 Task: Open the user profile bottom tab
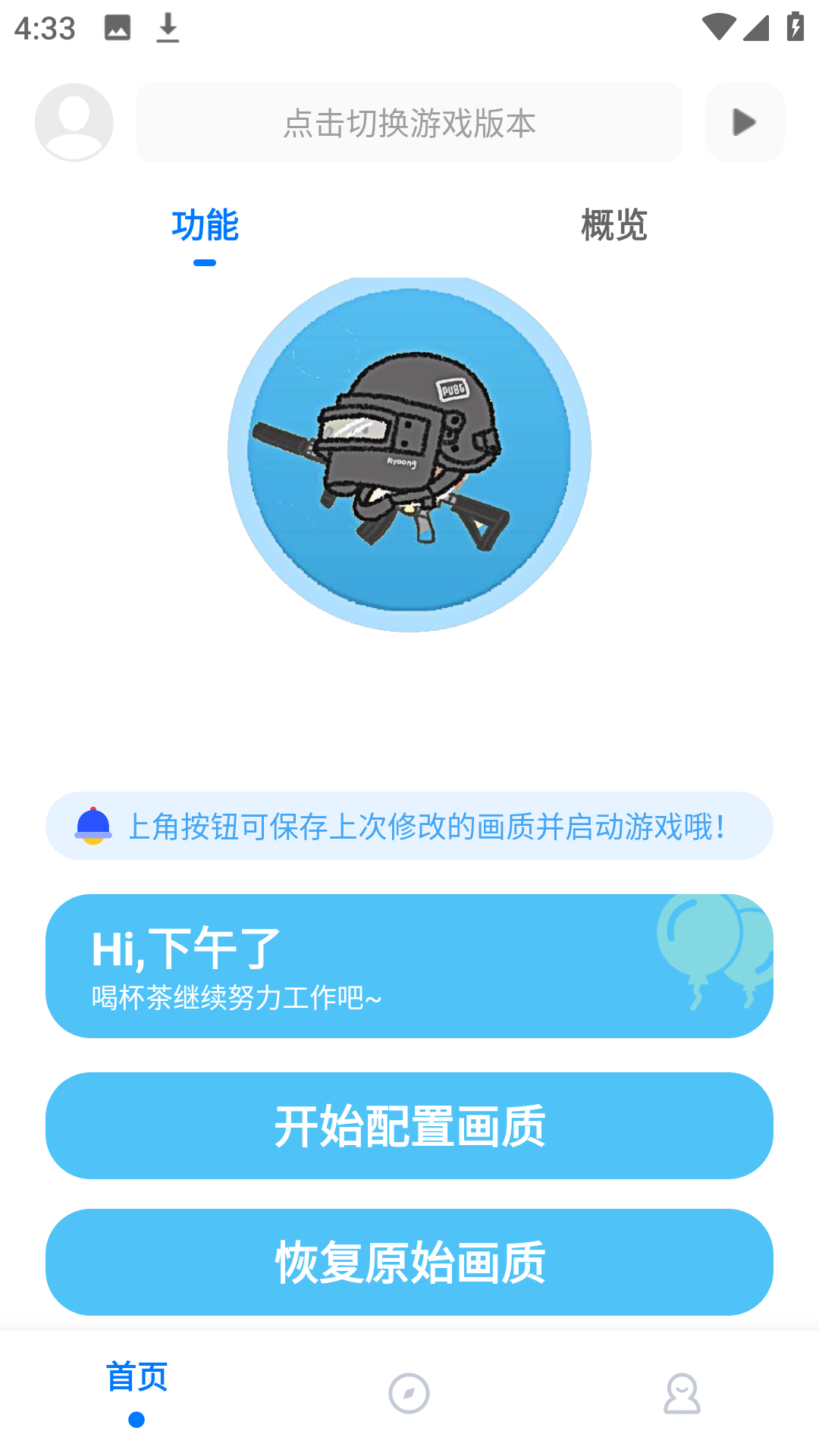[x=682, y=1393]
